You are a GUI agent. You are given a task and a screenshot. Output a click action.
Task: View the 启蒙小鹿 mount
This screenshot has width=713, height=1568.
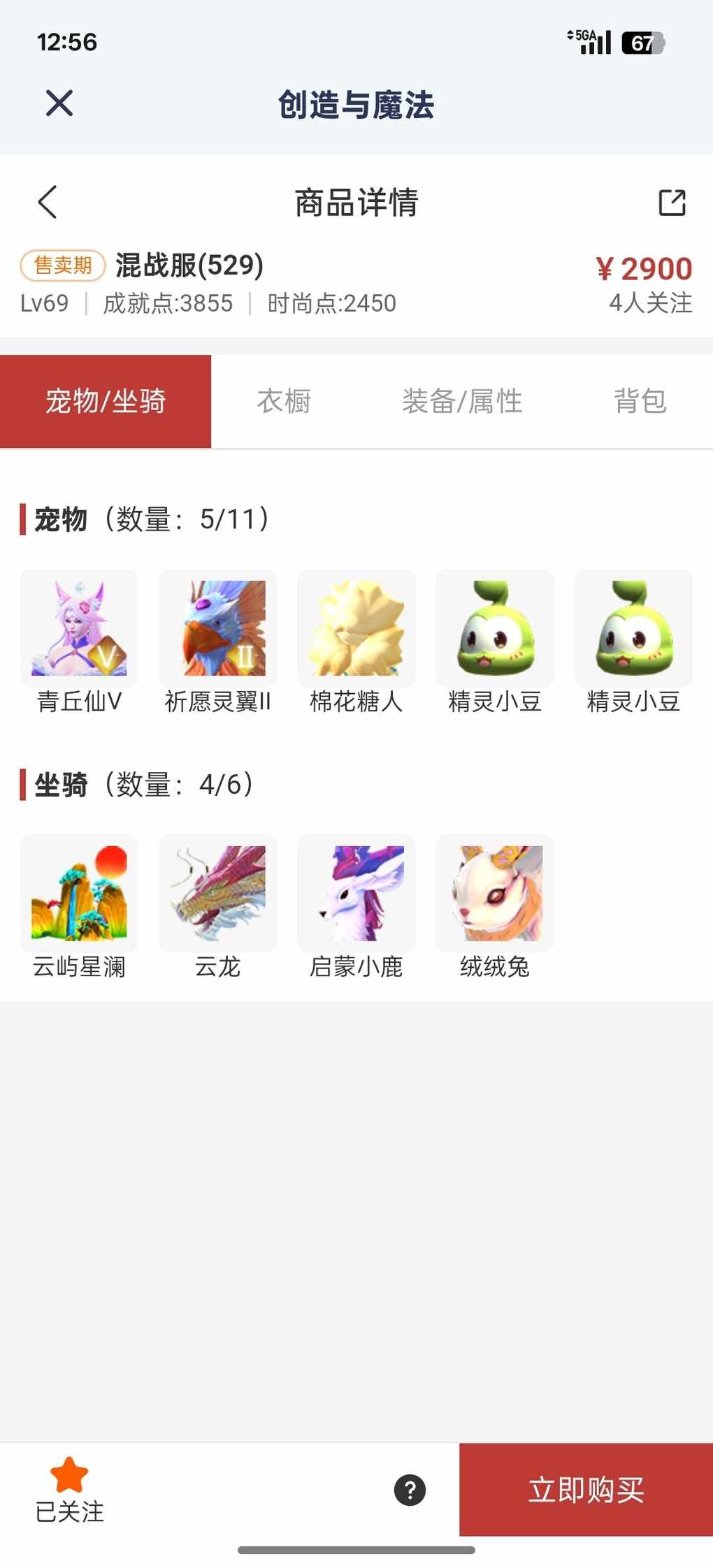356,893
